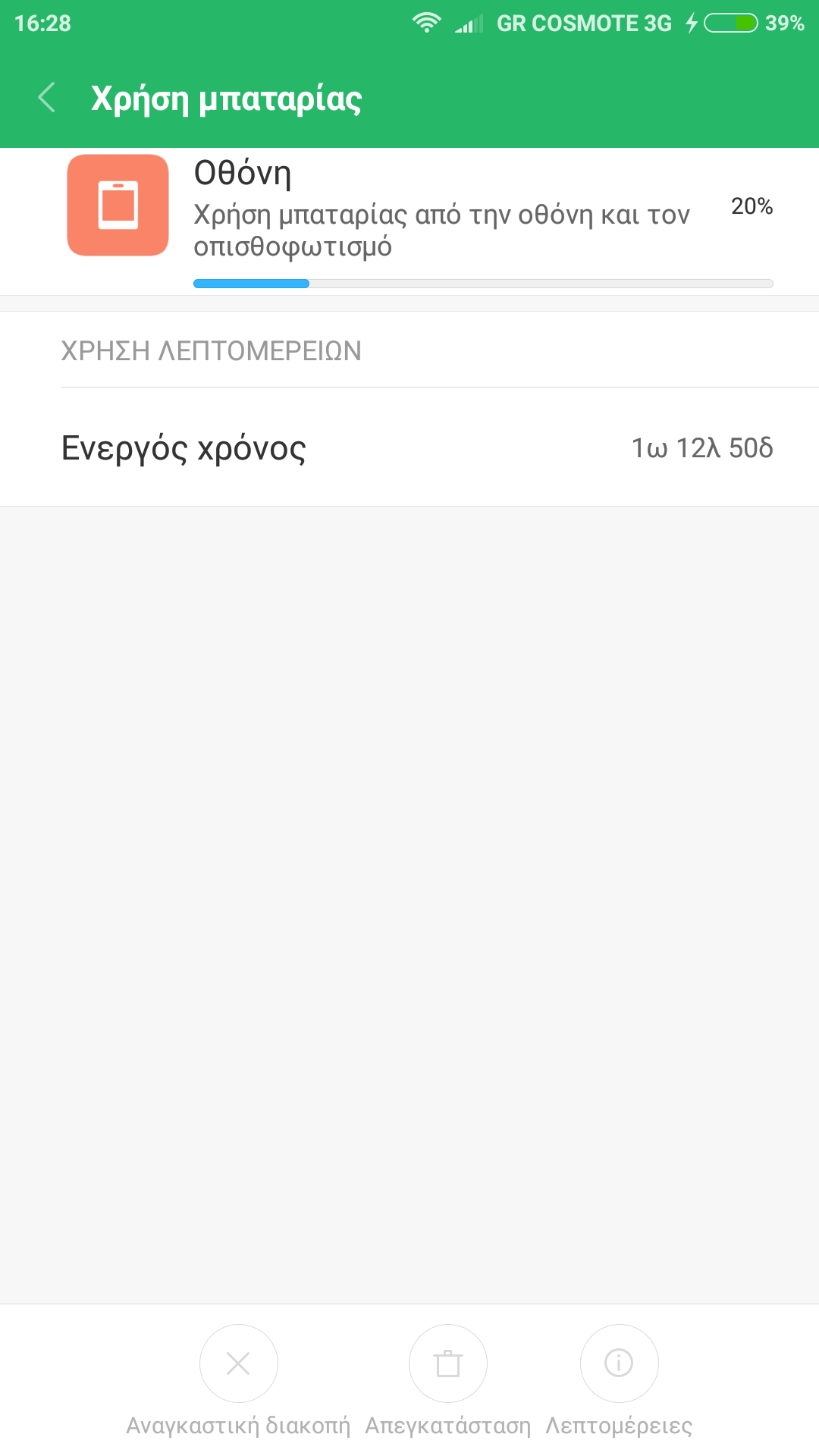This screenshot has height=1456, width=819.
Task: Open the Λεπτομέρειες info button
Action: coord(619,1363)
